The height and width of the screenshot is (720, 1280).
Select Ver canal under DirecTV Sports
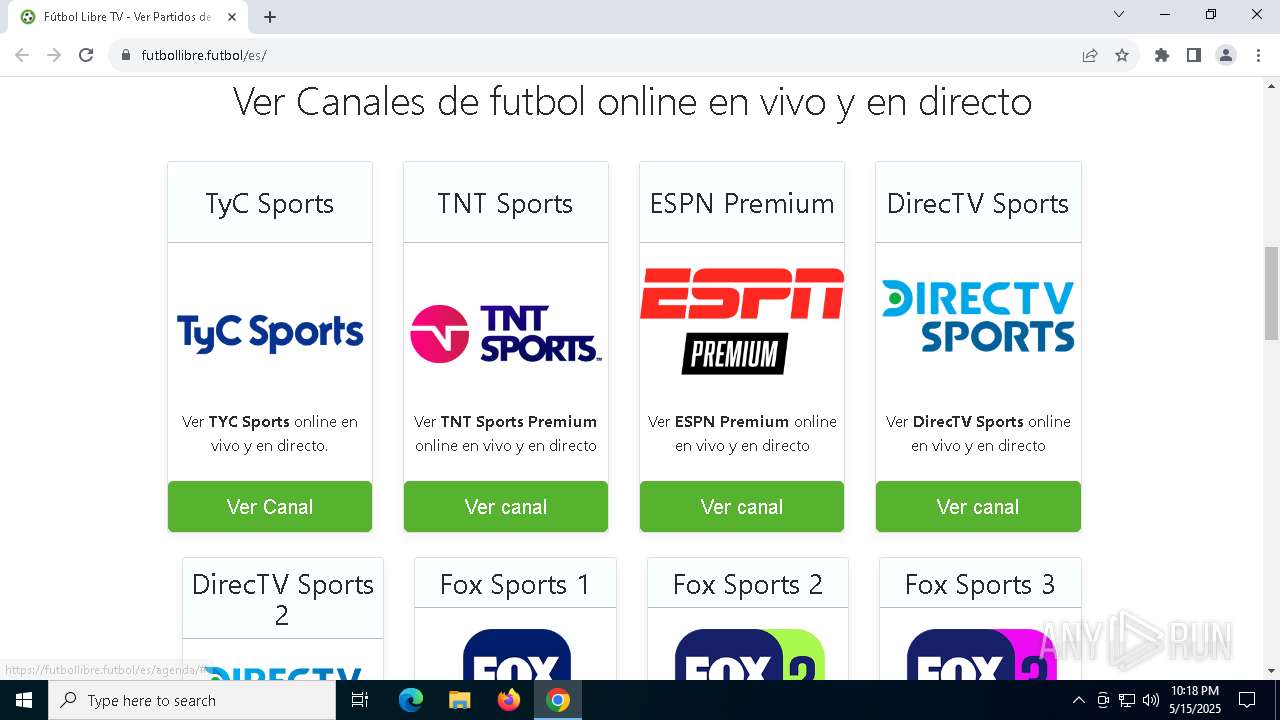978,507
